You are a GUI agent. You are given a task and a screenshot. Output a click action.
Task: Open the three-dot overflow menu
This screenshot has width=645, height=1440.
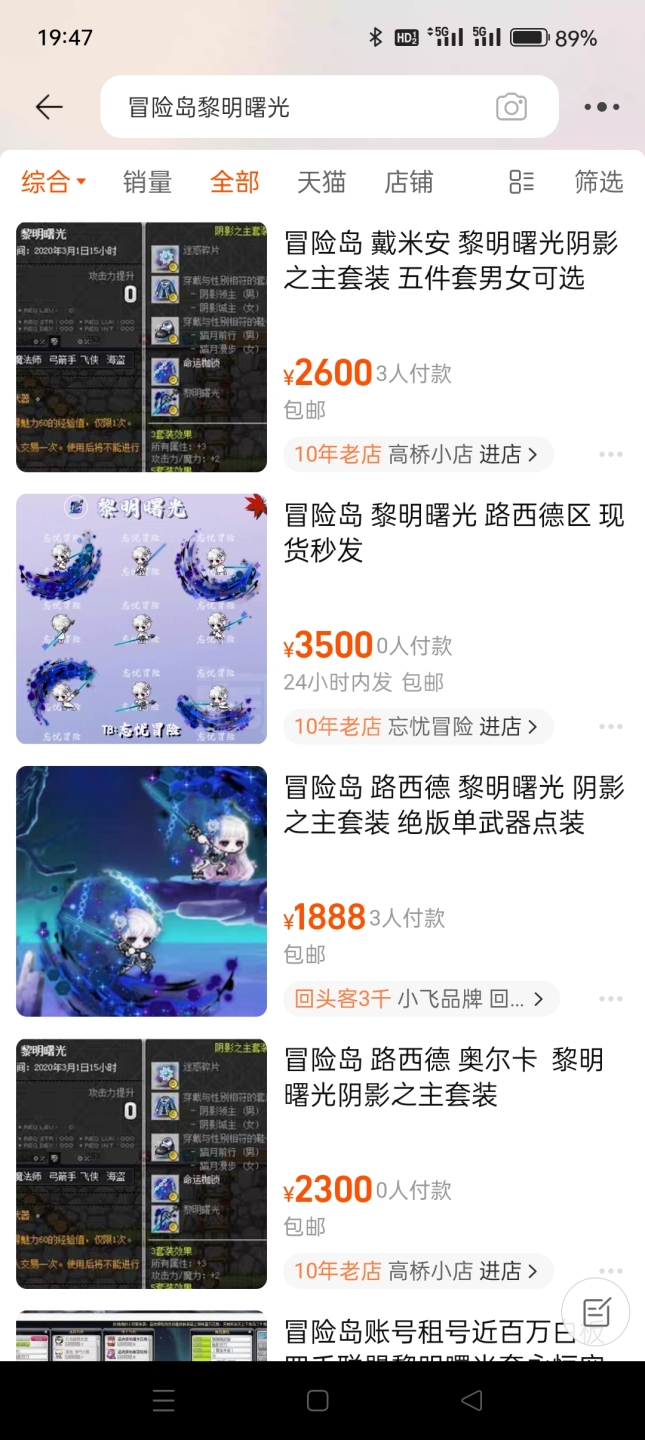[x=601, y=107]
